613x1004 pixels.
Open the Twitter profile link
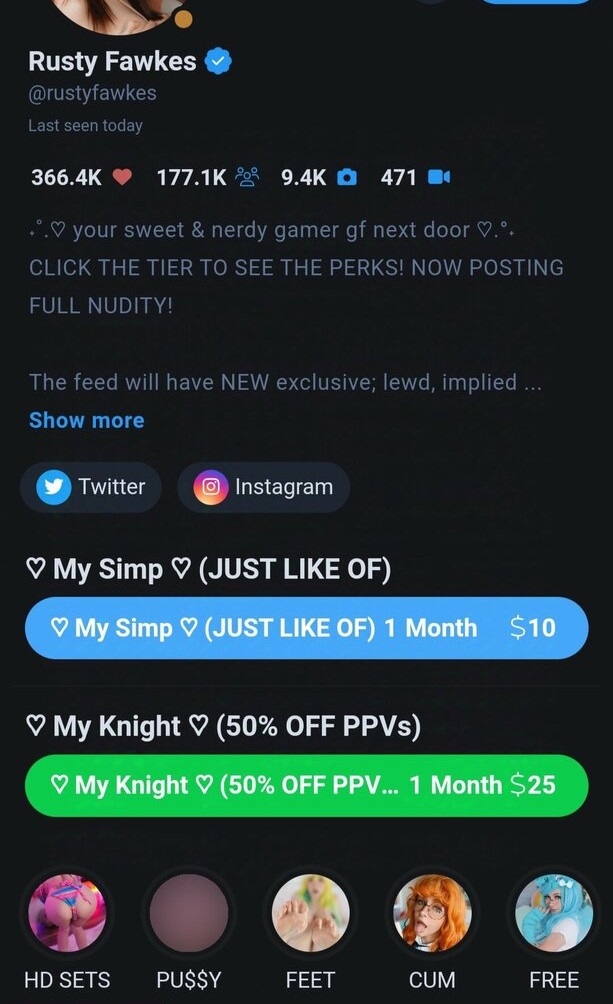[90, 487]
